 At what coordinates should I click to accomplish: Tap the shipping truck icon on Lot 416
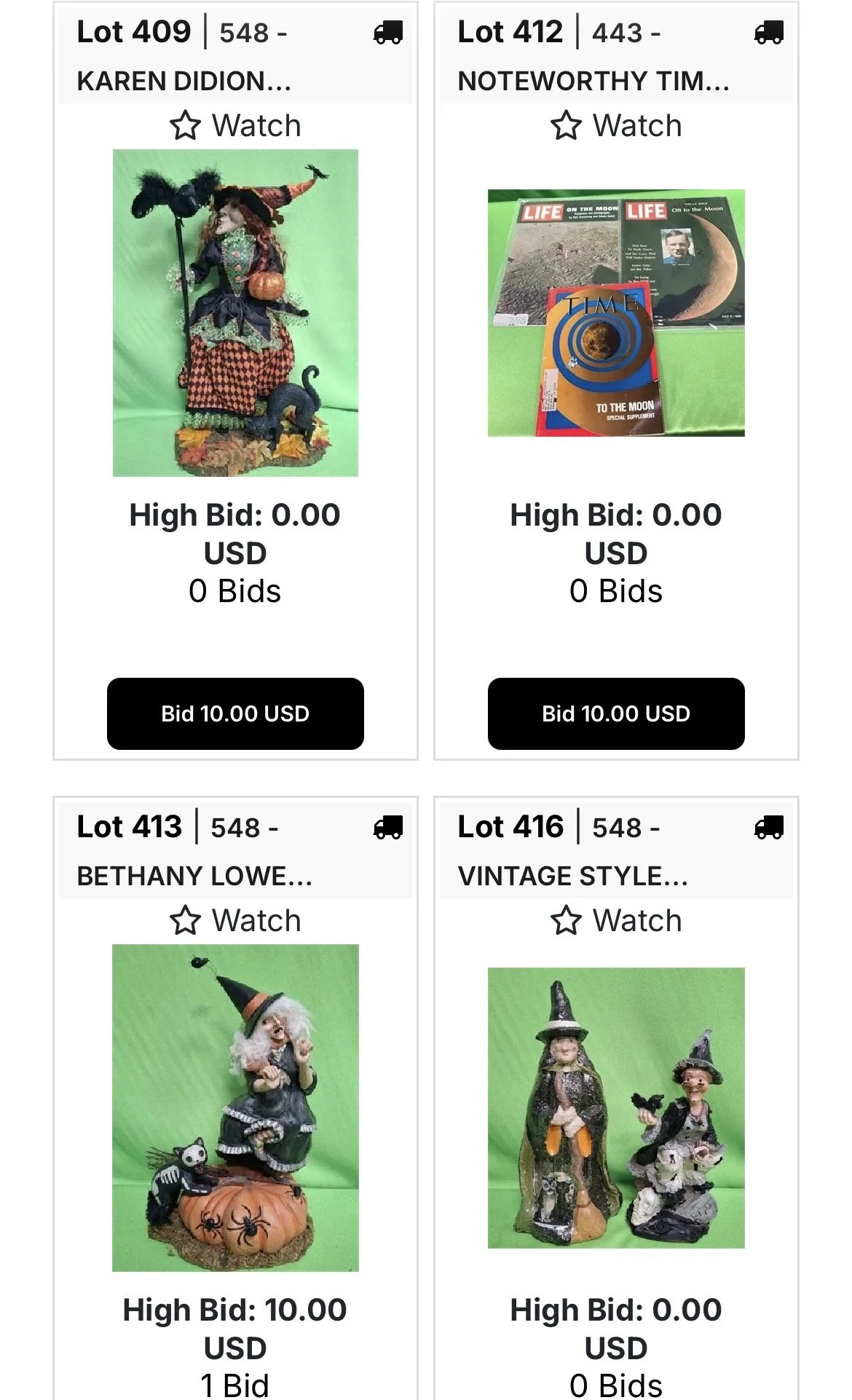click(x=769, y=828)
